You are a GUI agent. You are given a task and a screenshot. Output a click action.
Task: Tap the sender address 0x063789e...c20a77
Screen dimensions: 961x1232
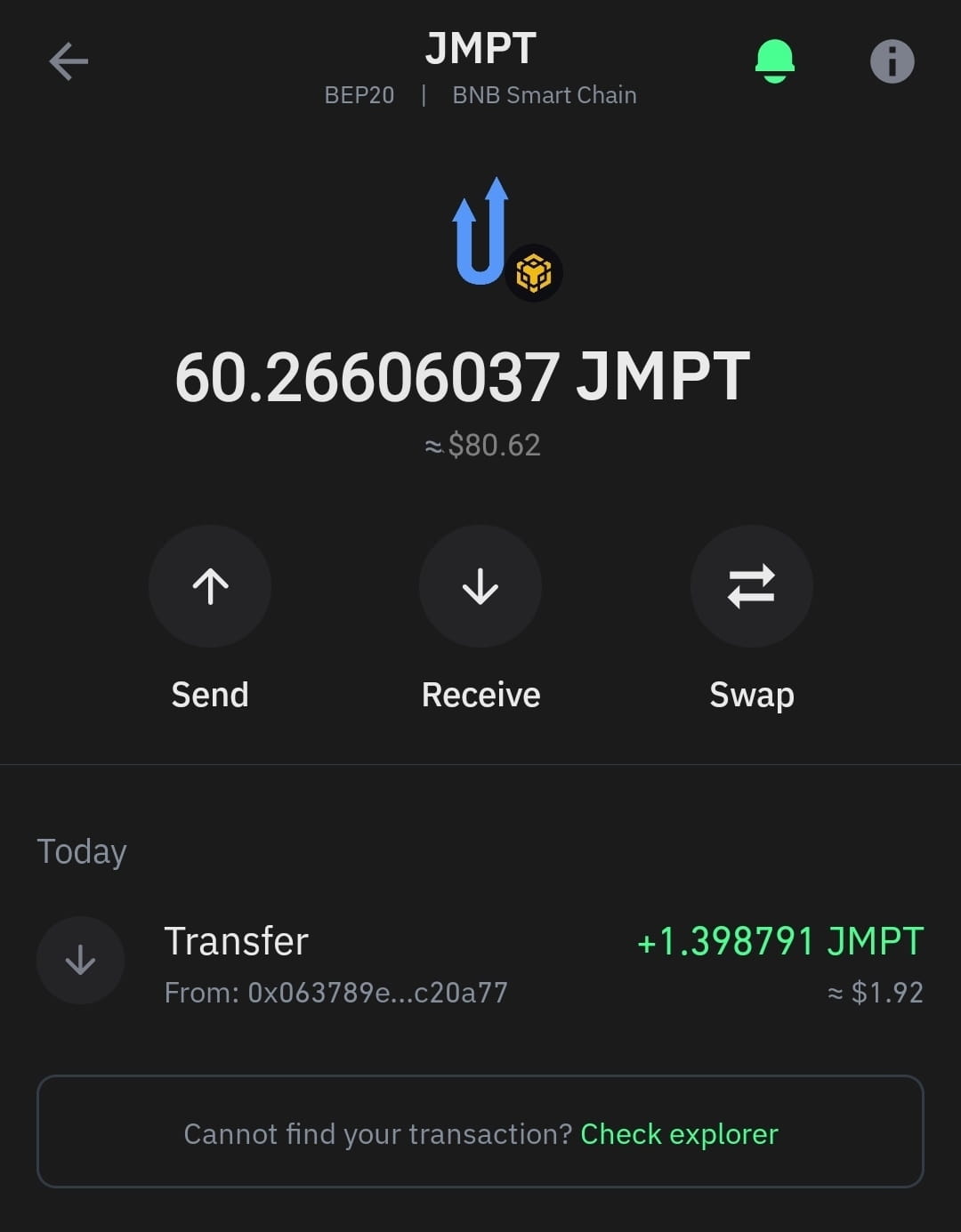click(x=335, y=992)
